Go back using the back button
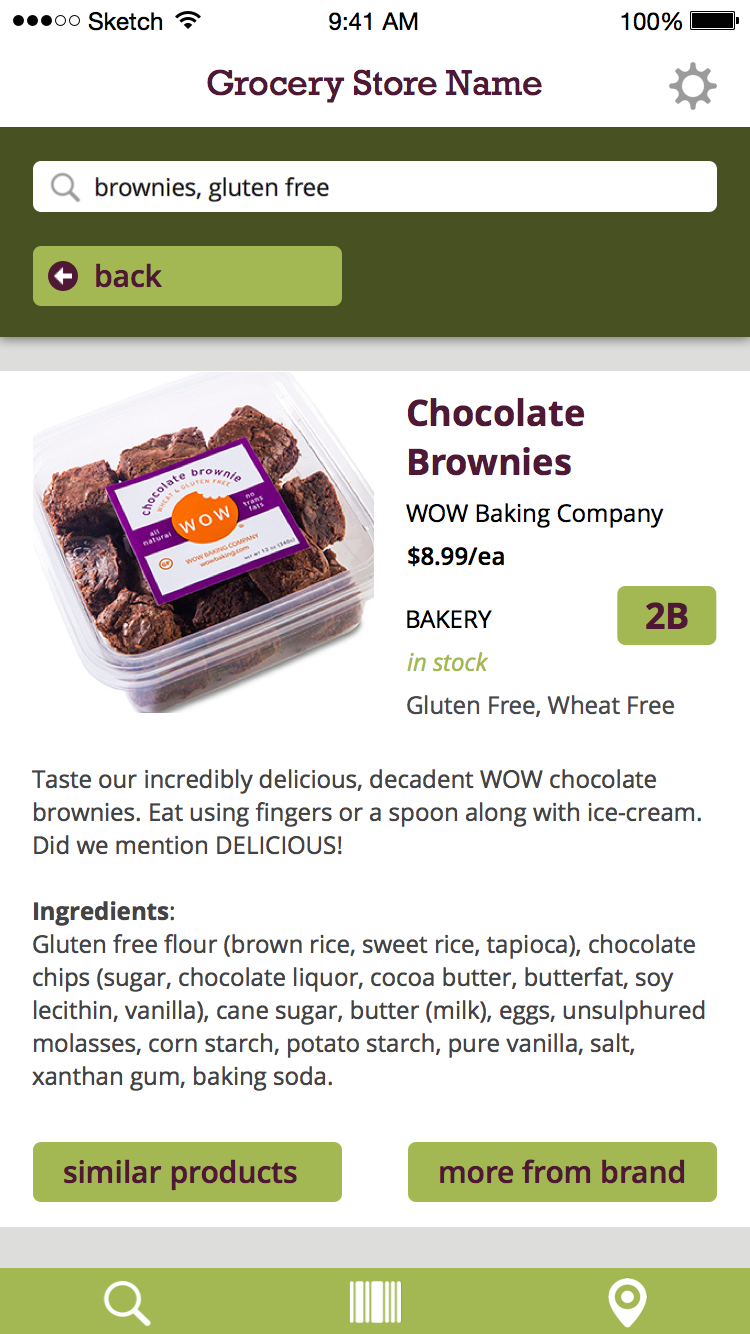 point(187,276)
